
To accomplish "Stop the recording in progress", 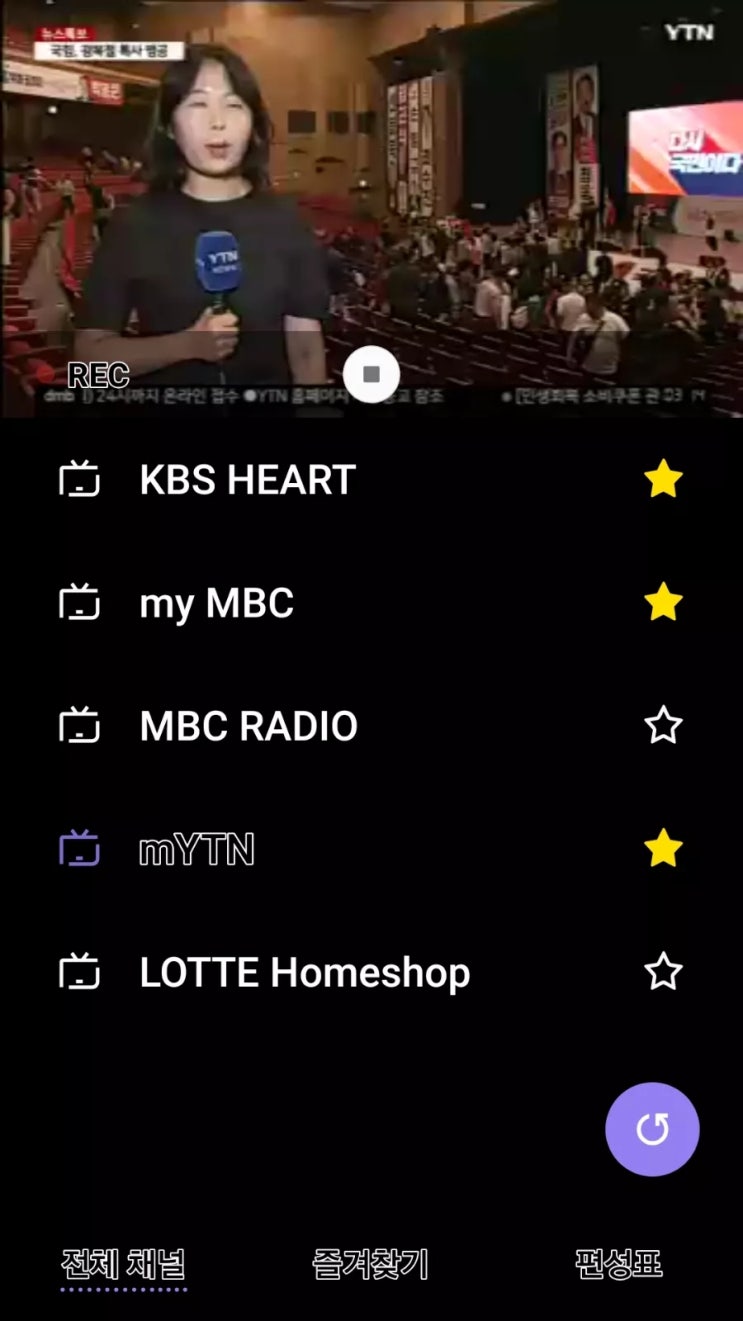I will point(371,374).
